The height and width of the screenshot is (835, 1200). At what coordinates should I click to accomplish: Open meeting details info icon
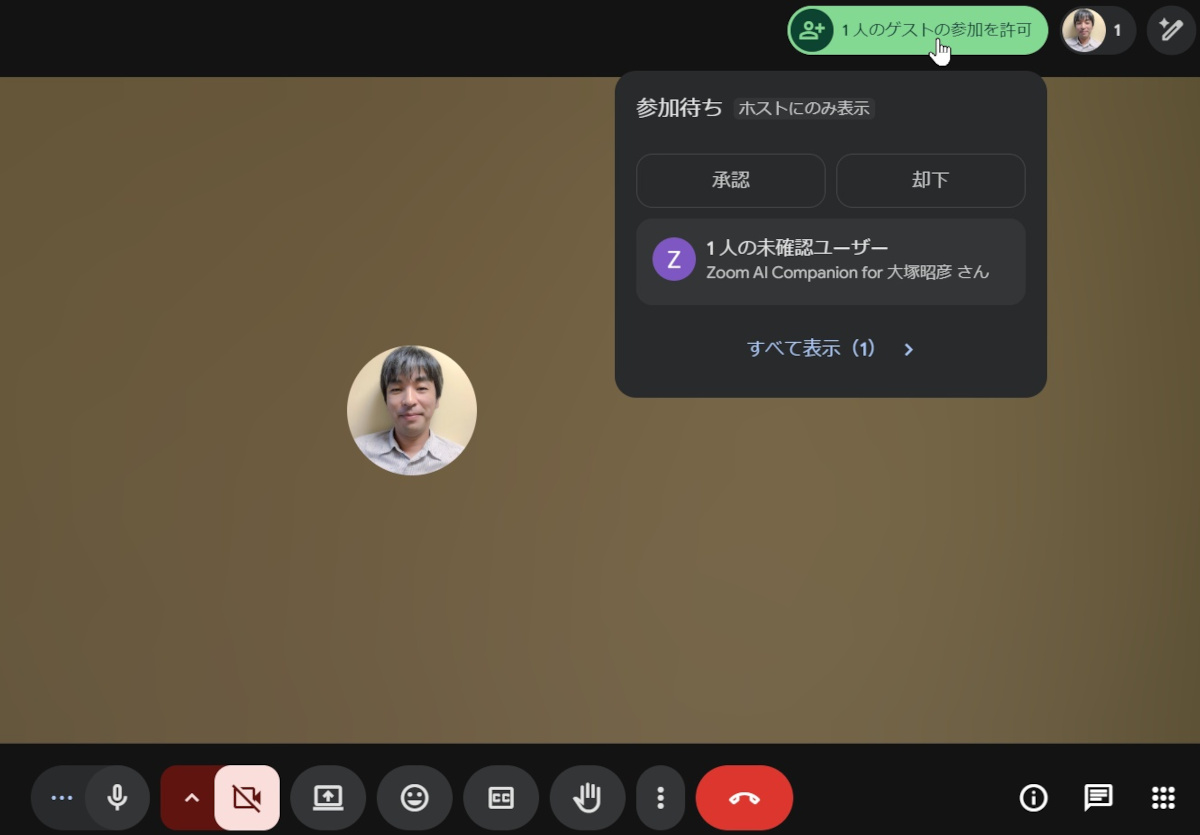click(1033, 797)
